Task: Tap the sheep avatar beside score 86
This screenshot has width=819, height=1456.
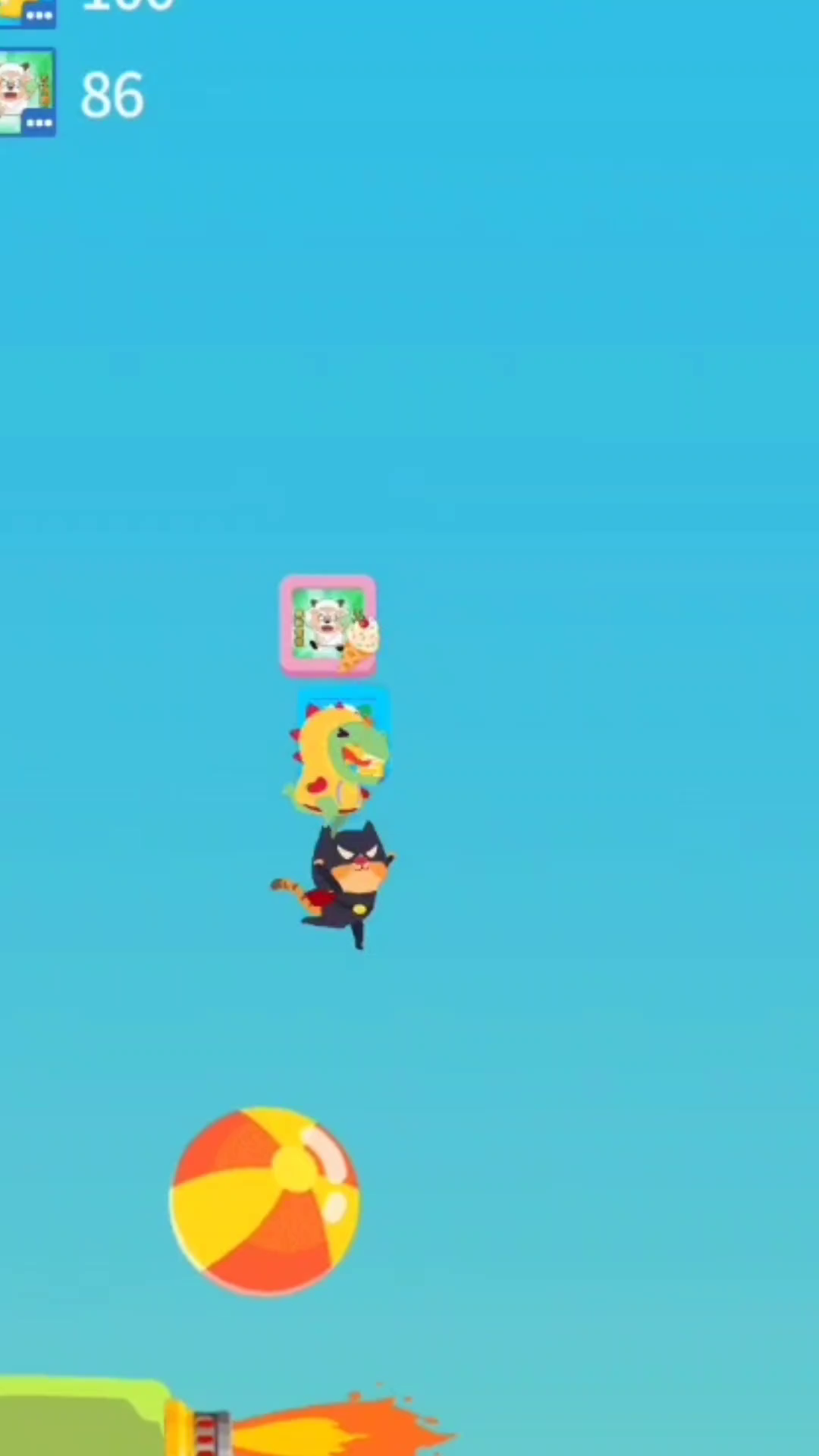Action: coord(27,93)
